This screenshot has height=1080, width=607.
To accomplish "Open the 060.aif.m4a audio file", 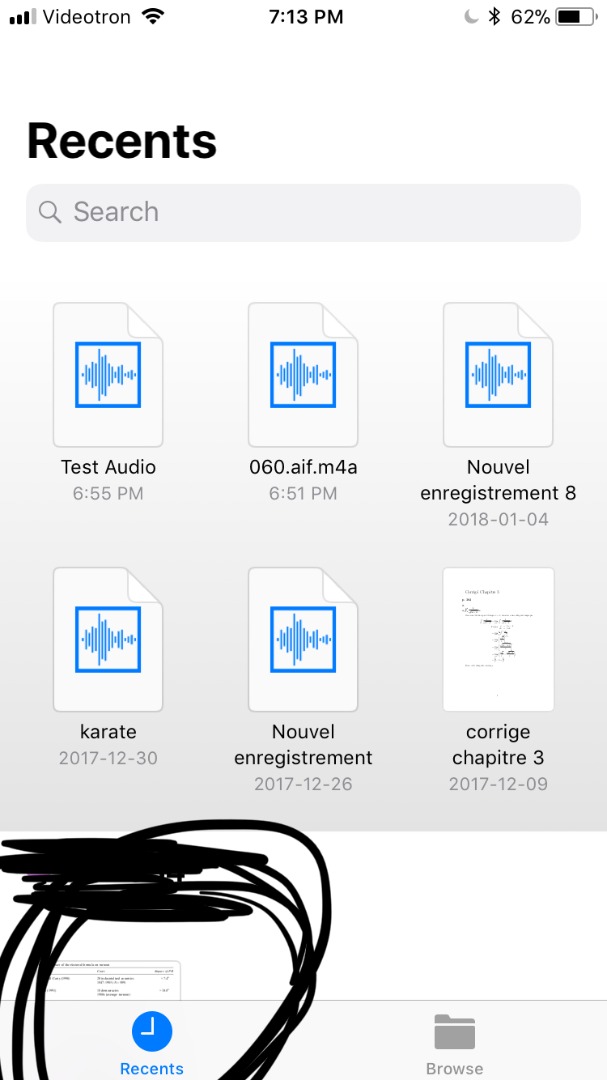I will tap(303, 375).
